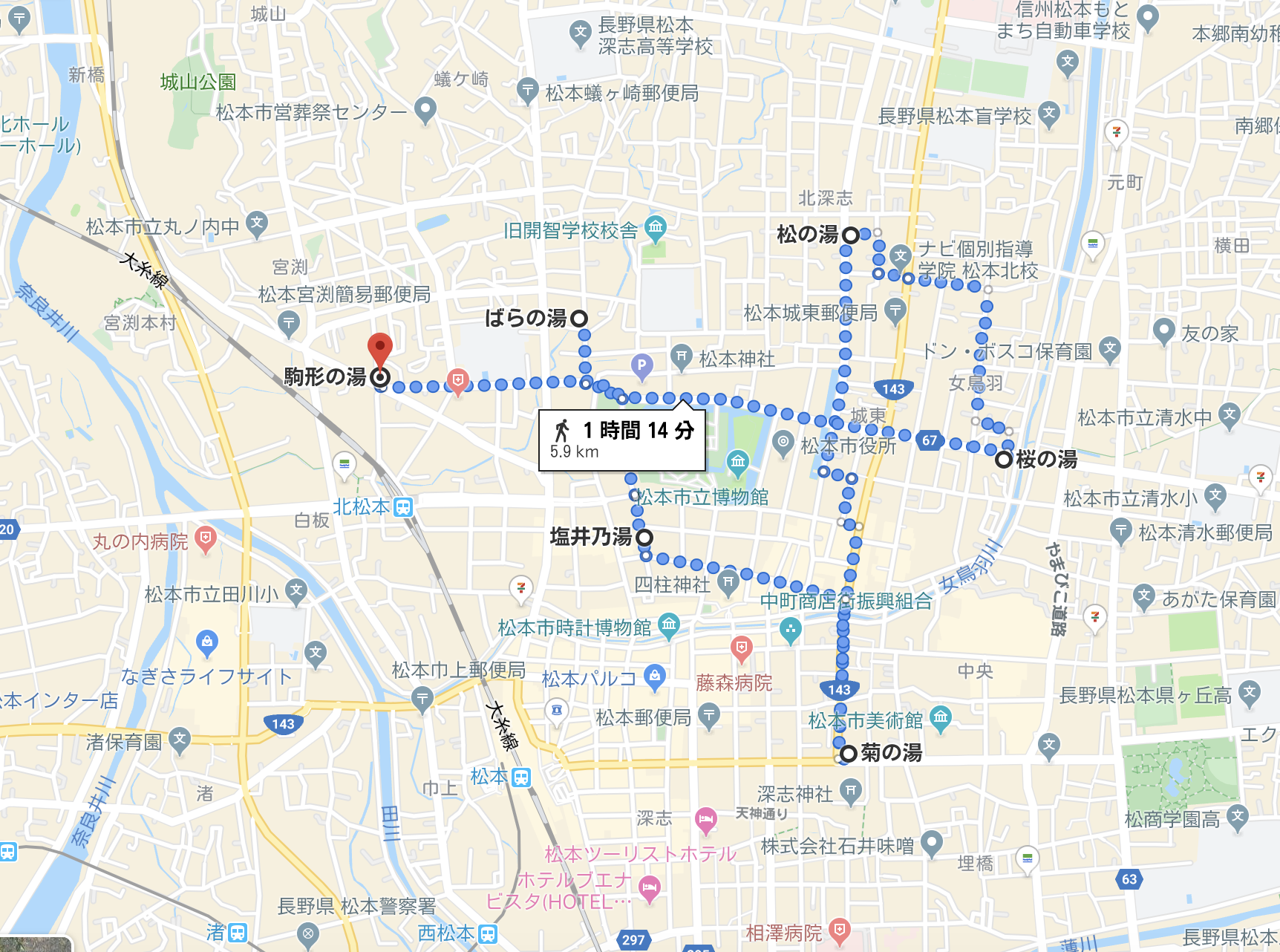Select the 桜の湯 waypoint marker

pyautogui.click(x=1004, y=460)
